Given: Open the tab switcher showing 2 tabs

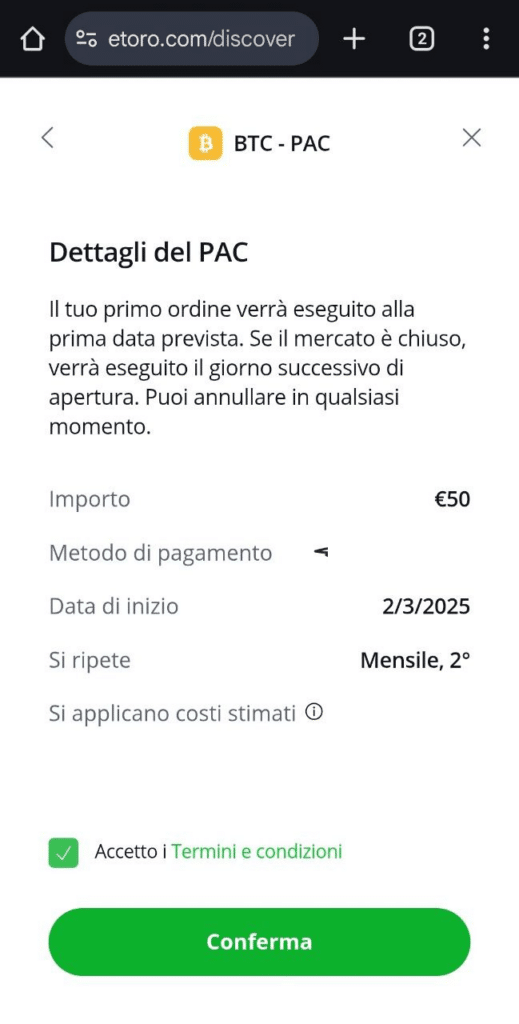Looking at the screenshot, I should coord(422,39).
